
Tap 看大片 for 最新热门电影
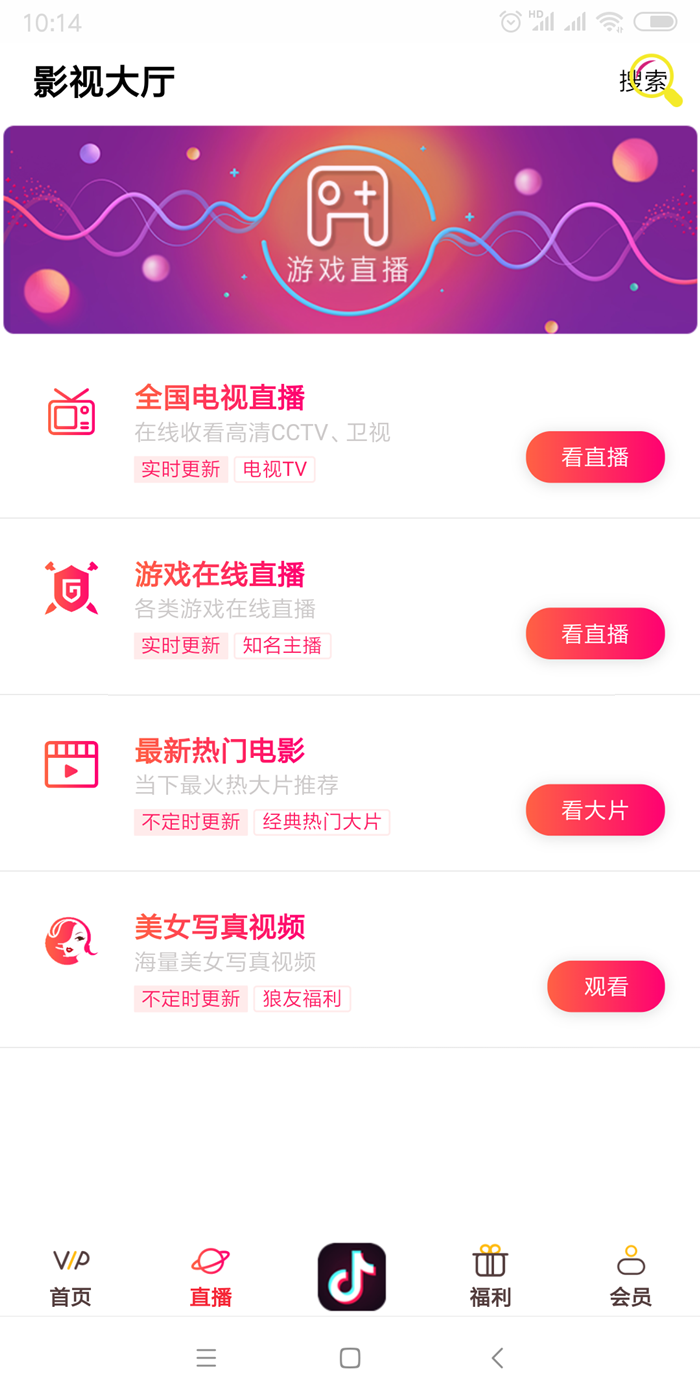click(x=595, y=810)
